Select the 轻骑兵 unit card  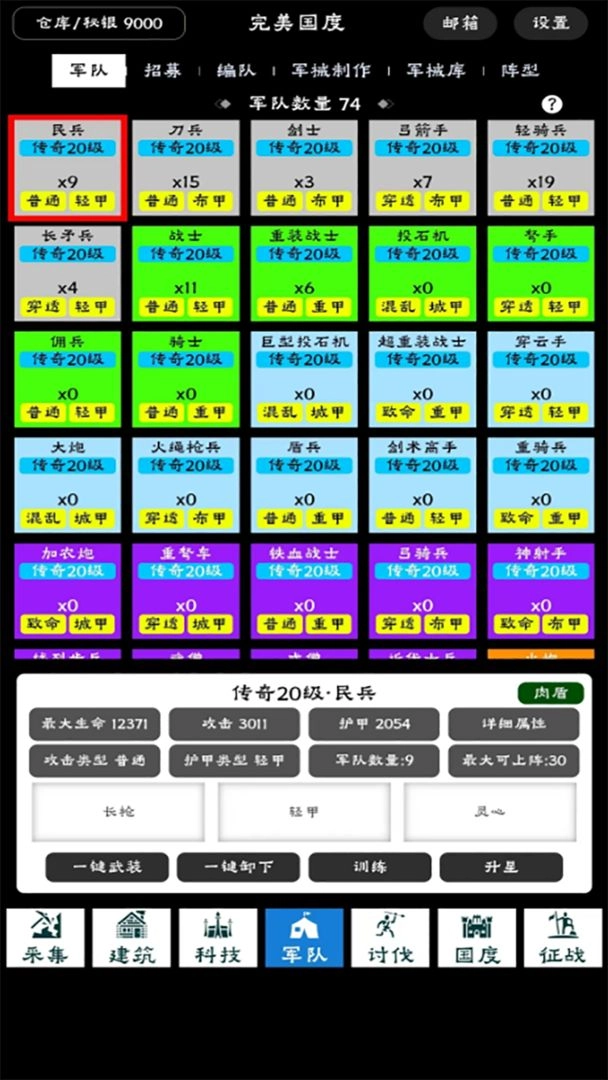[x=541, y=167]
